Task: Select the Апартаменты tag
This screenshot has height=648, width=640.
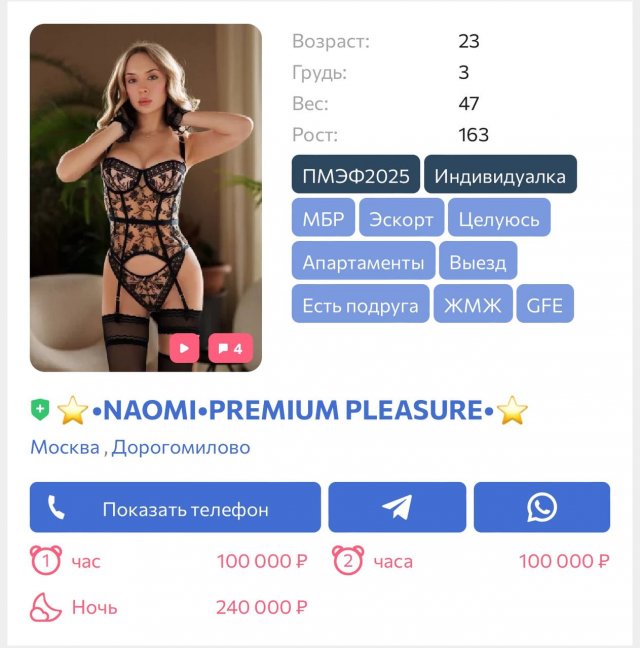Action: (x=363, y=262)
